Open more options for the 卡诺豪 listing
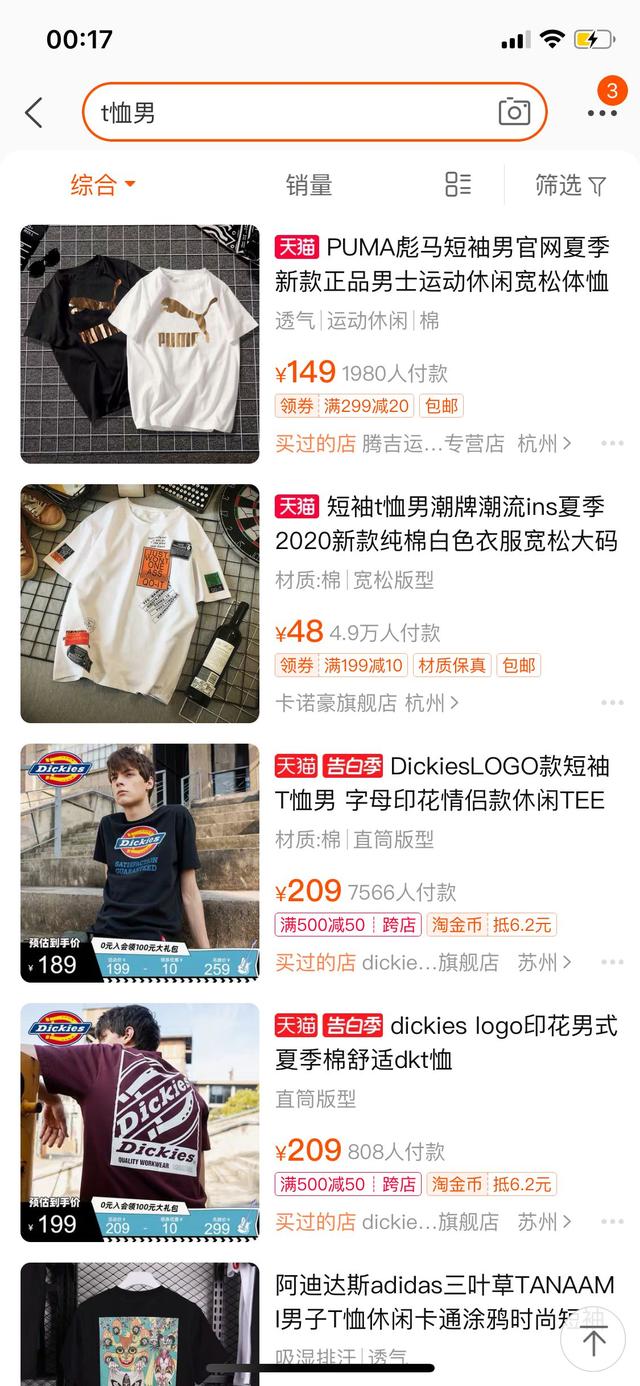 [x=612, y=703]
